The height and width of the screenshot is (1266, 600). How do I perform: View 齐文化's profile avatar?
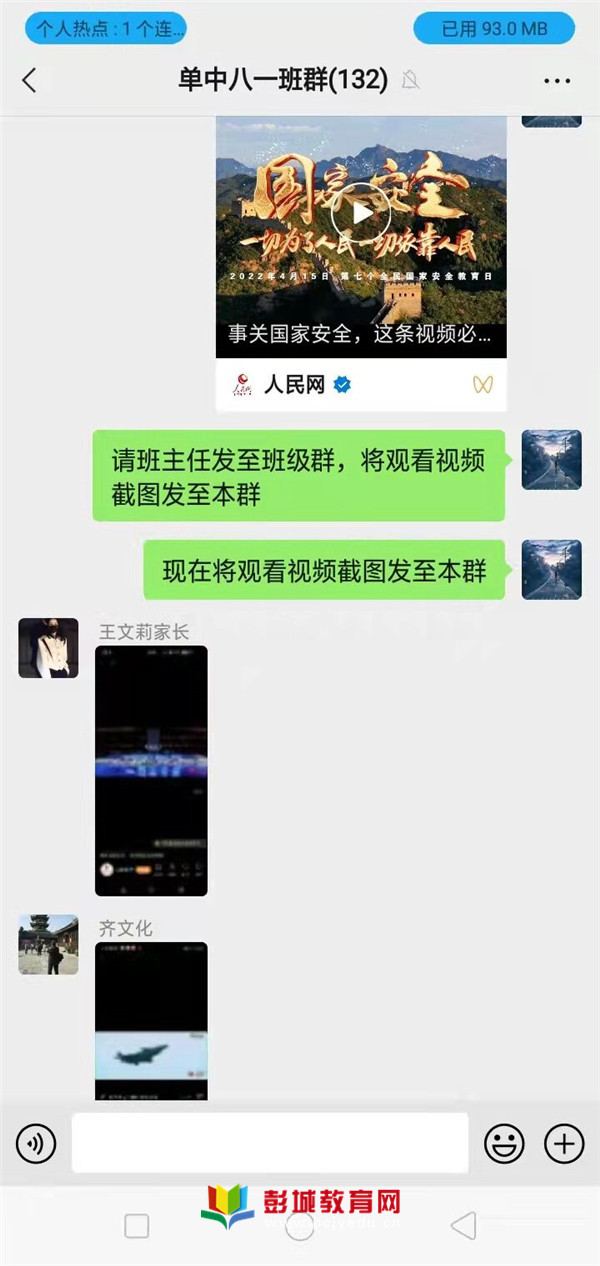click(x=48, y=944)
